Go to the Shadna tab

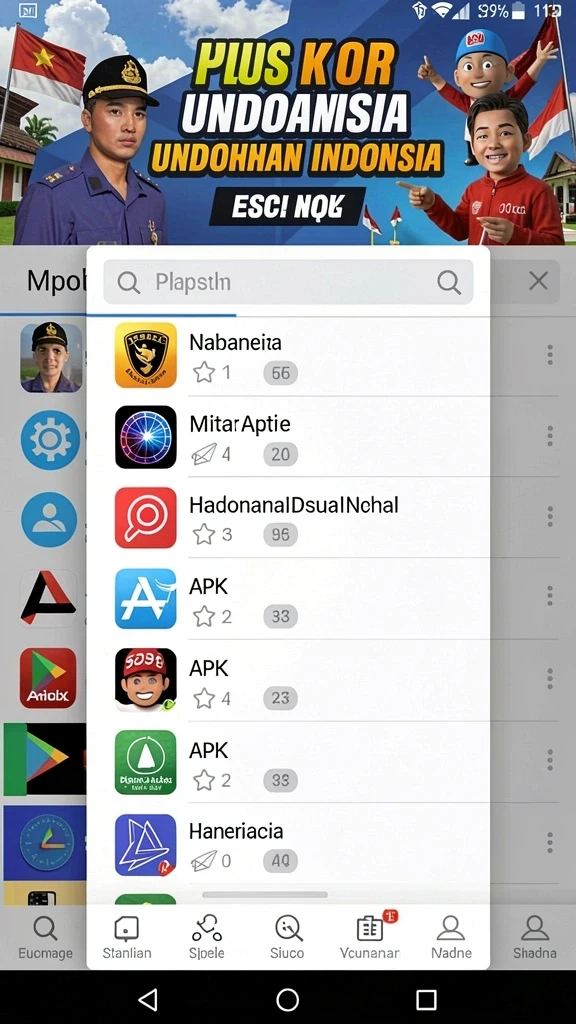coord(534,937)
